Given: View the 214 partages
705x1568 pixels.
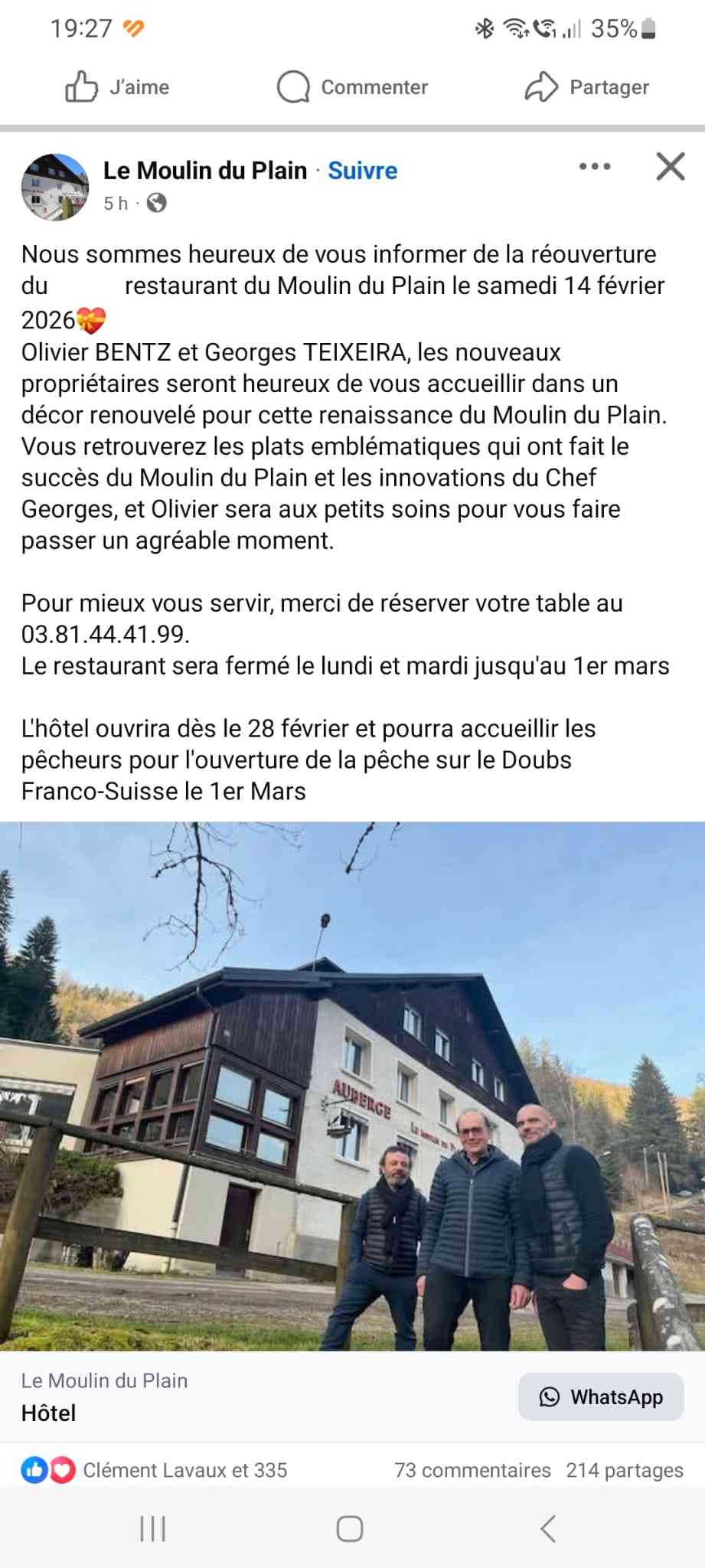Looking at the screenshot, I should pos(625,1470).
